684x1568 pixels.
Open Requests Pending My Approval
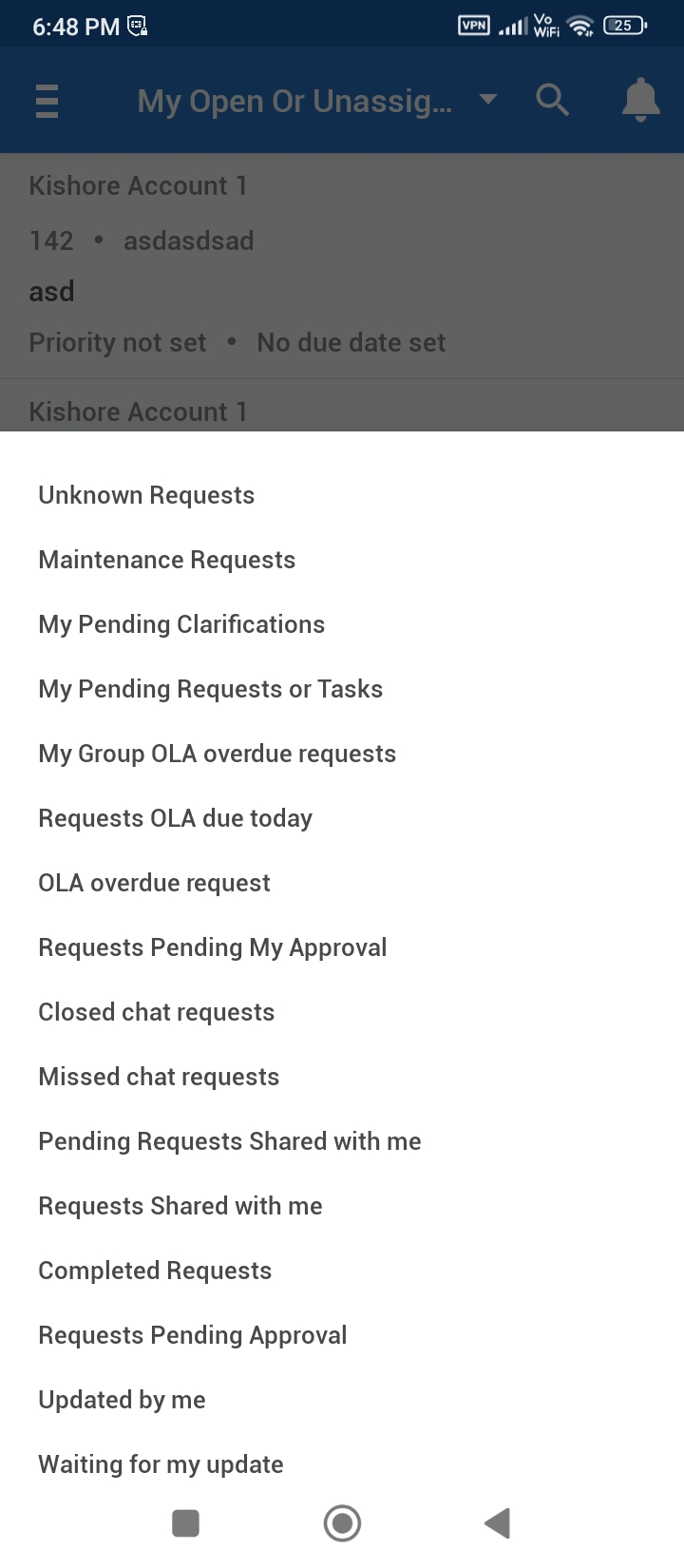212,947
